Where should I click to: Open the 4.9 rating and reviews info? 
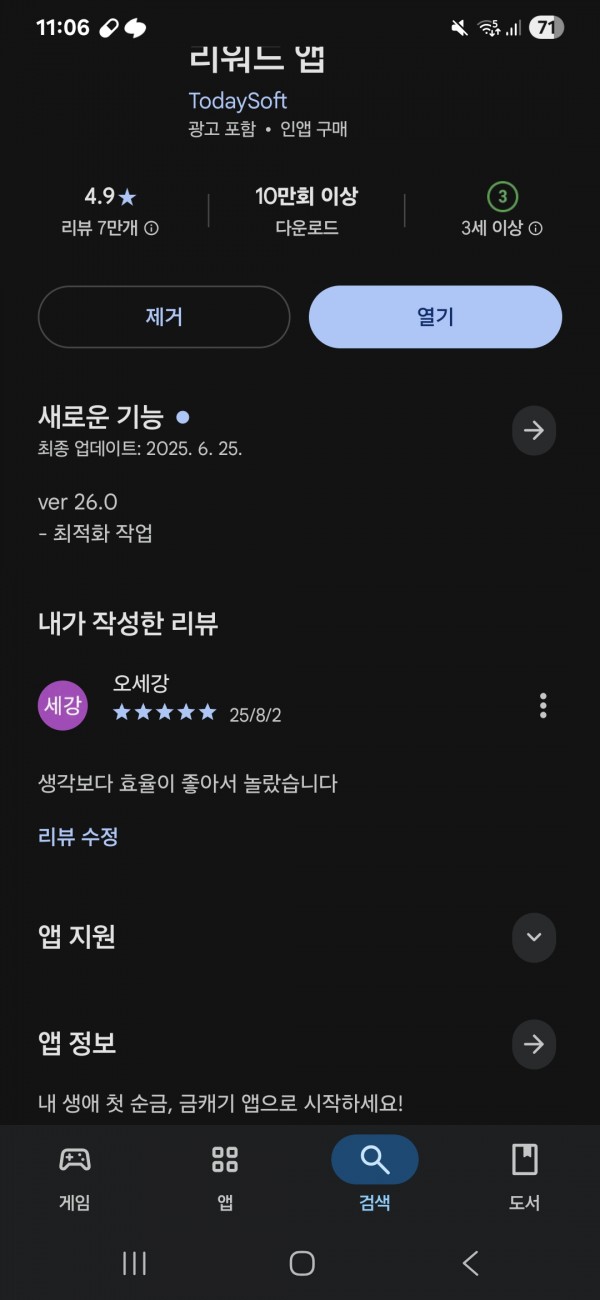110,211
